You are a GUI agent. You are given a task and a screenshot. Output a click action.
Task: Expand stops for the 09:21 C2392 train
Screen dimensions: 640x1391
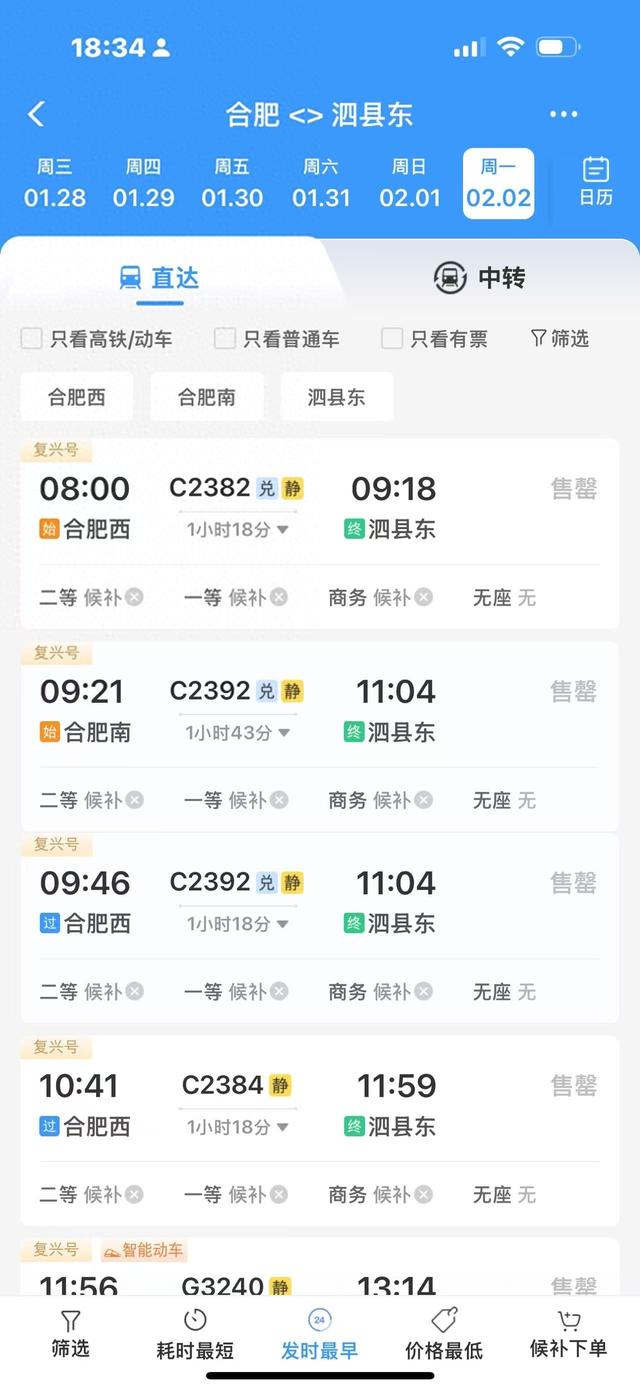(238, 733)
